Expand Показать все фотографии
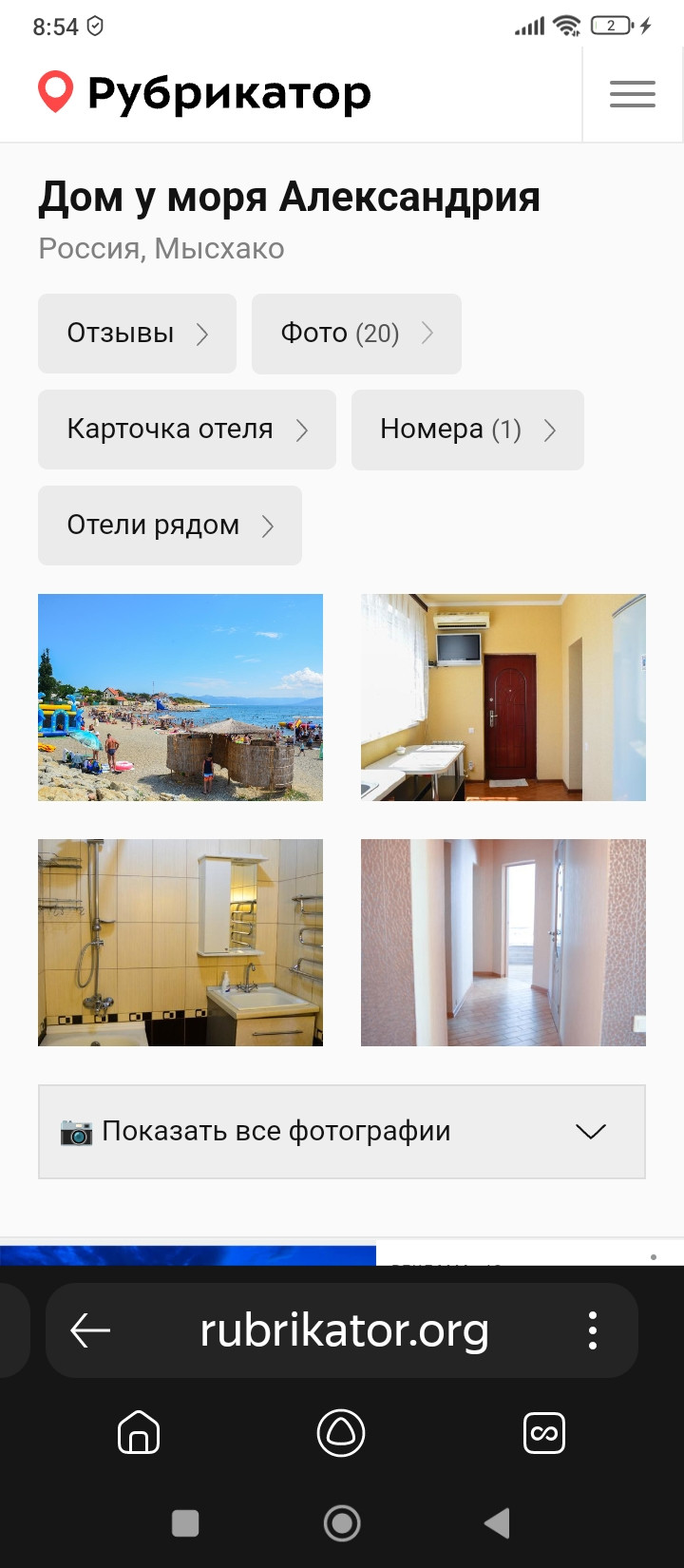This screenshot has width=684, height=1568. (342, 1132)
